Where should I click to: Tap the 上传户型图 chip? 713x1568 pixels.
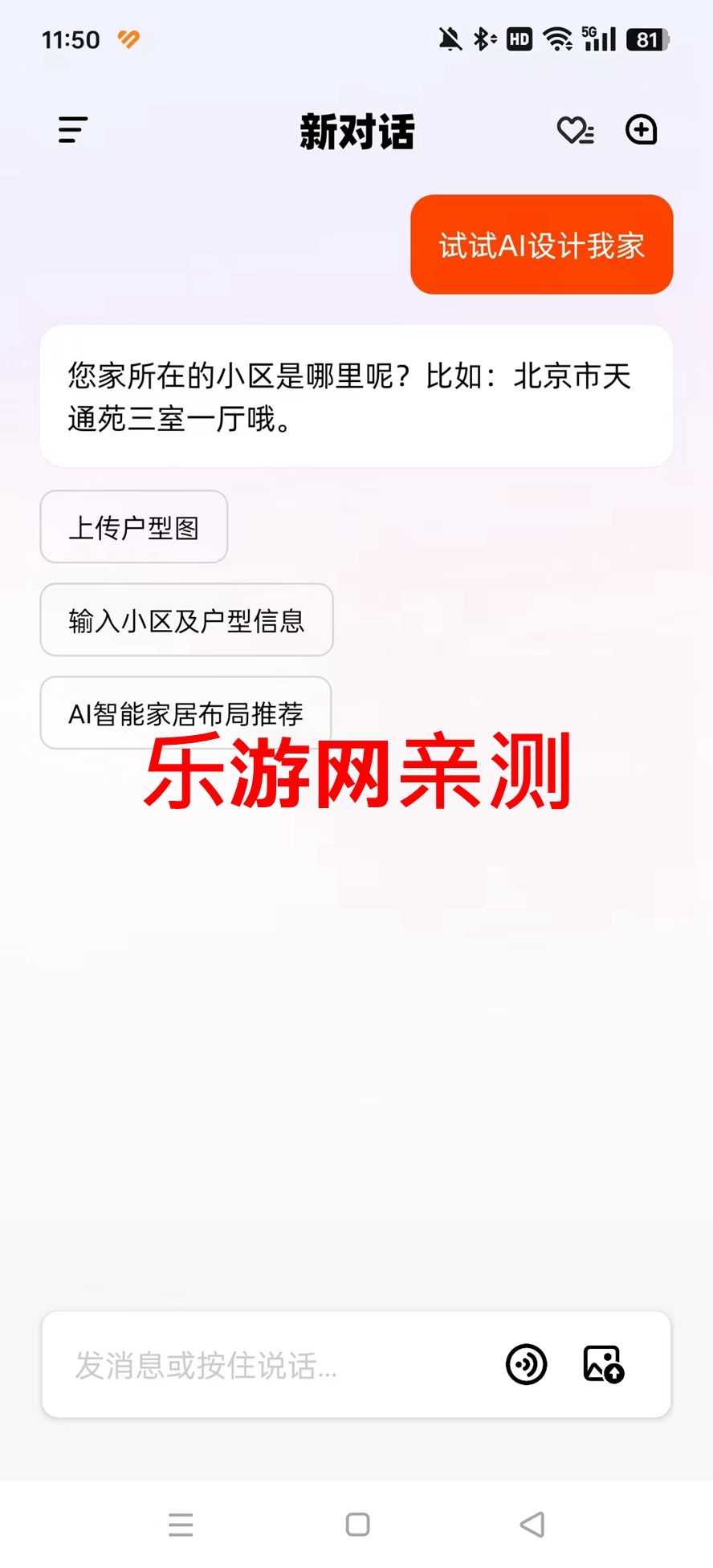click(134, 527)
